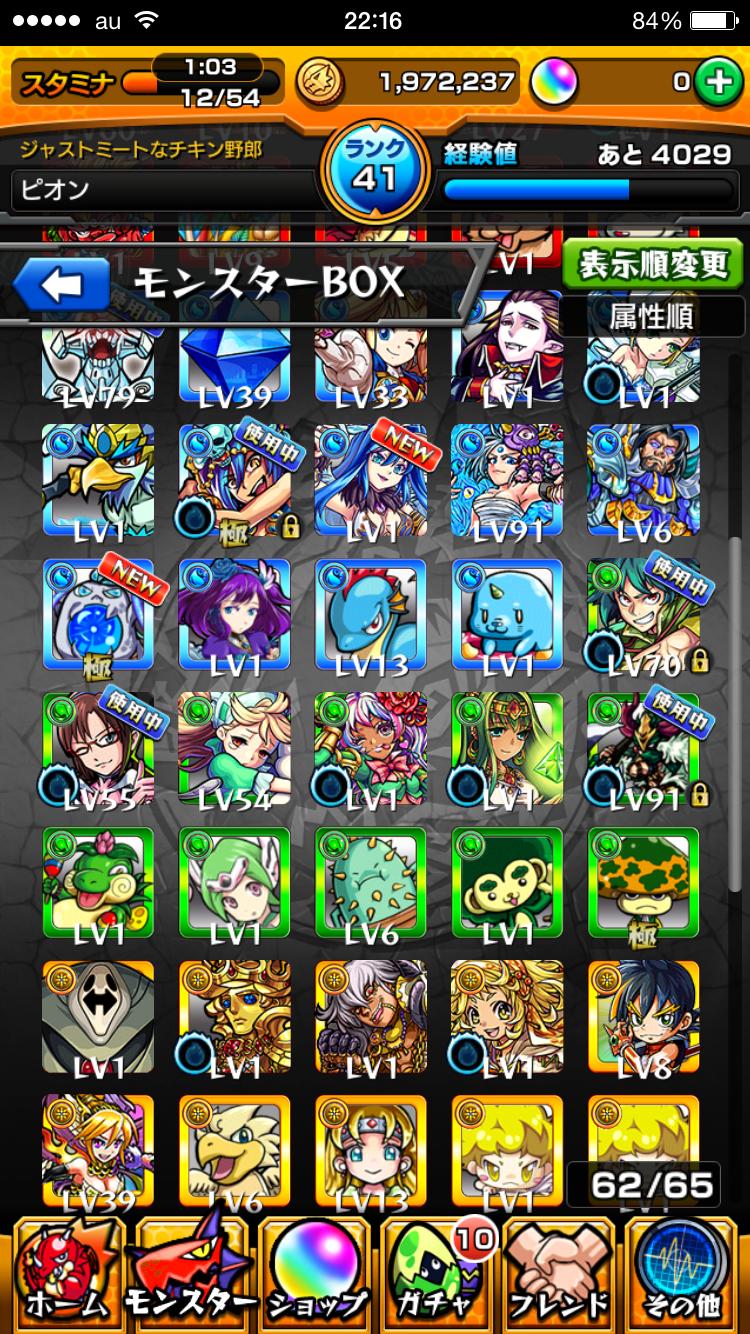Open the blue dinosaur monster LV13
The image size is (750, 1334).
[371, 614]
